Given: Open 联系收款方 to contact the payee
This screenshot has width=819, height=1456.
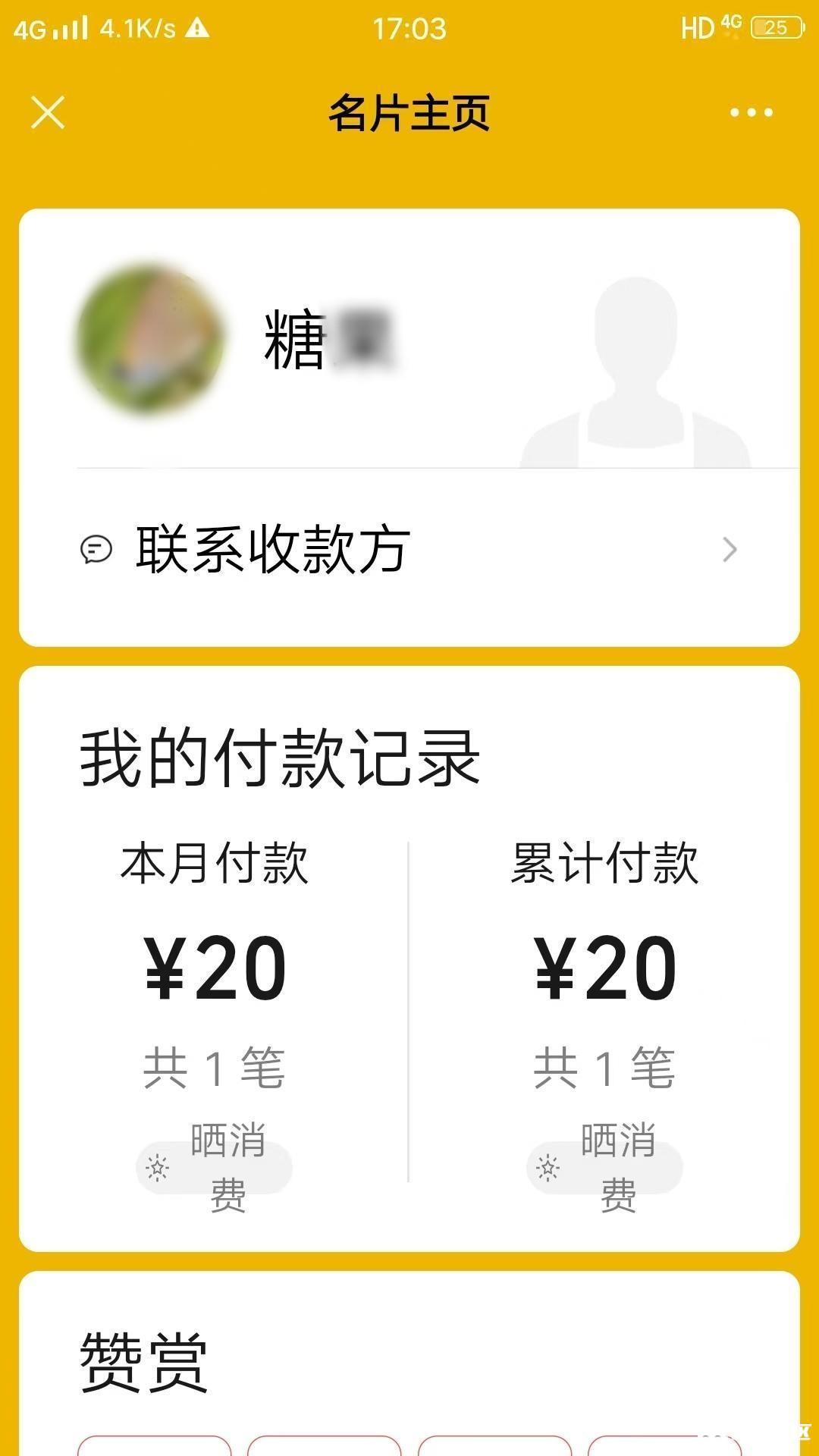Looking at the screenshot, I should (x=409, y=549).
